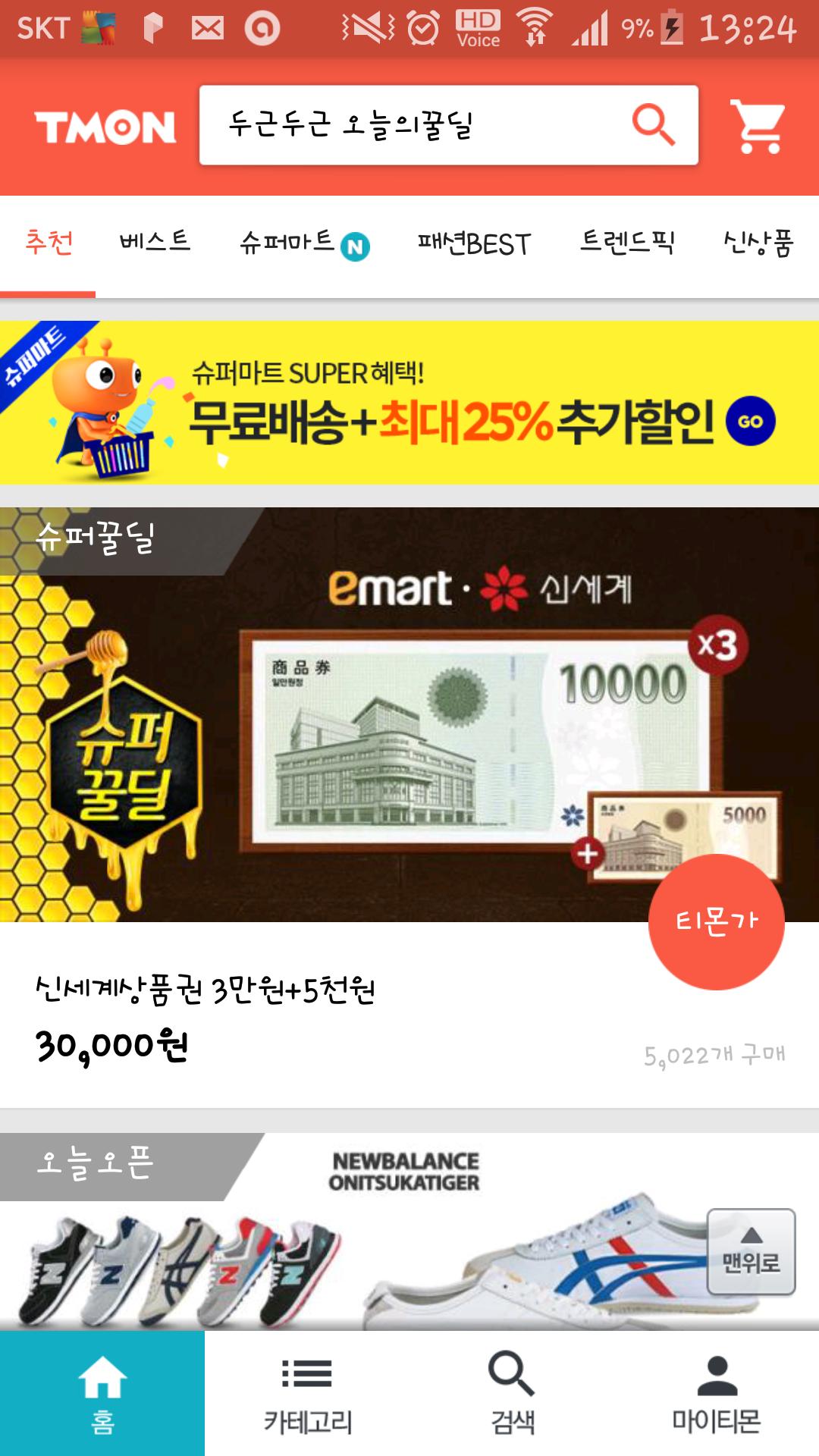Go to the 트렌드픽 tab
Image resolution: width=819 pixels, height=1456 pixels.
tap(627, 243)
